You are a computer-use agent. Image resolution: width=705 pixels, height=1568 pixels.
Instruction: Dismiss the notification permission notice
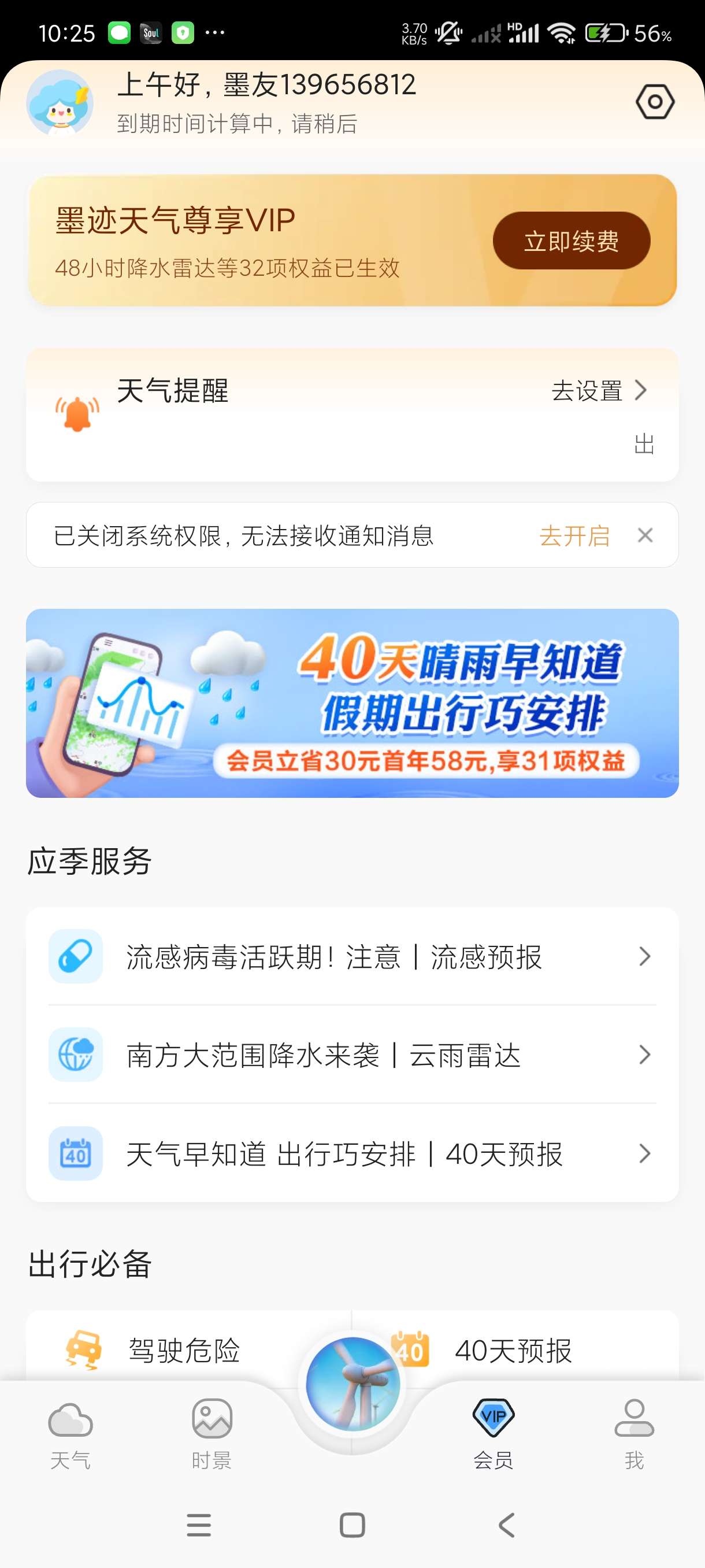click(x=645, y=535)
